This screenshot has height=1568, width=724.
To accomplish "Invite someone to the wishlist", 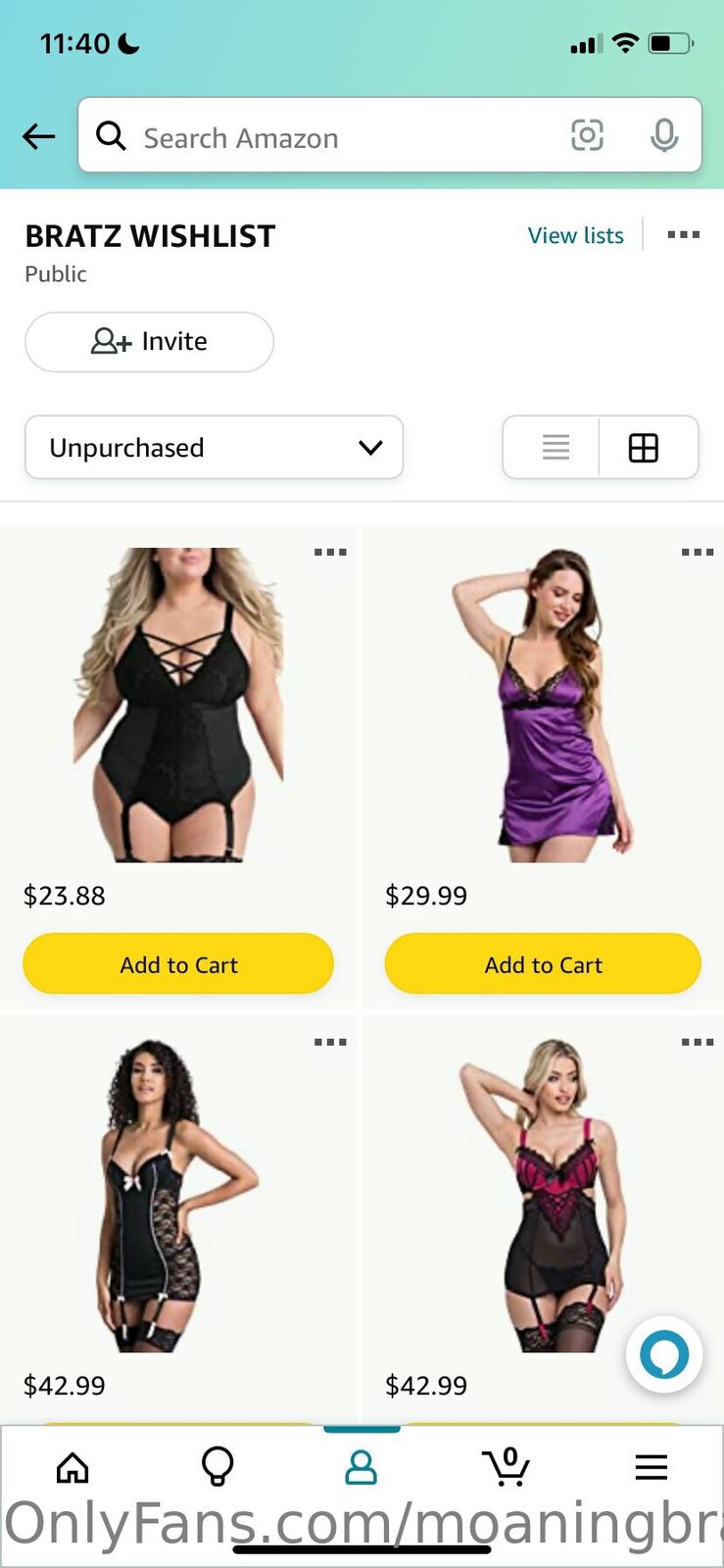I will [x=149, y=341].
